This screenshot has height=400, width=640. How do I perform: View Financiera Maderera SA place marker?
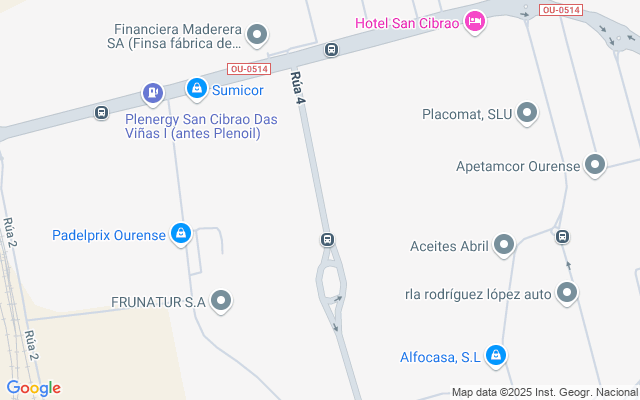tap(257, 36)
